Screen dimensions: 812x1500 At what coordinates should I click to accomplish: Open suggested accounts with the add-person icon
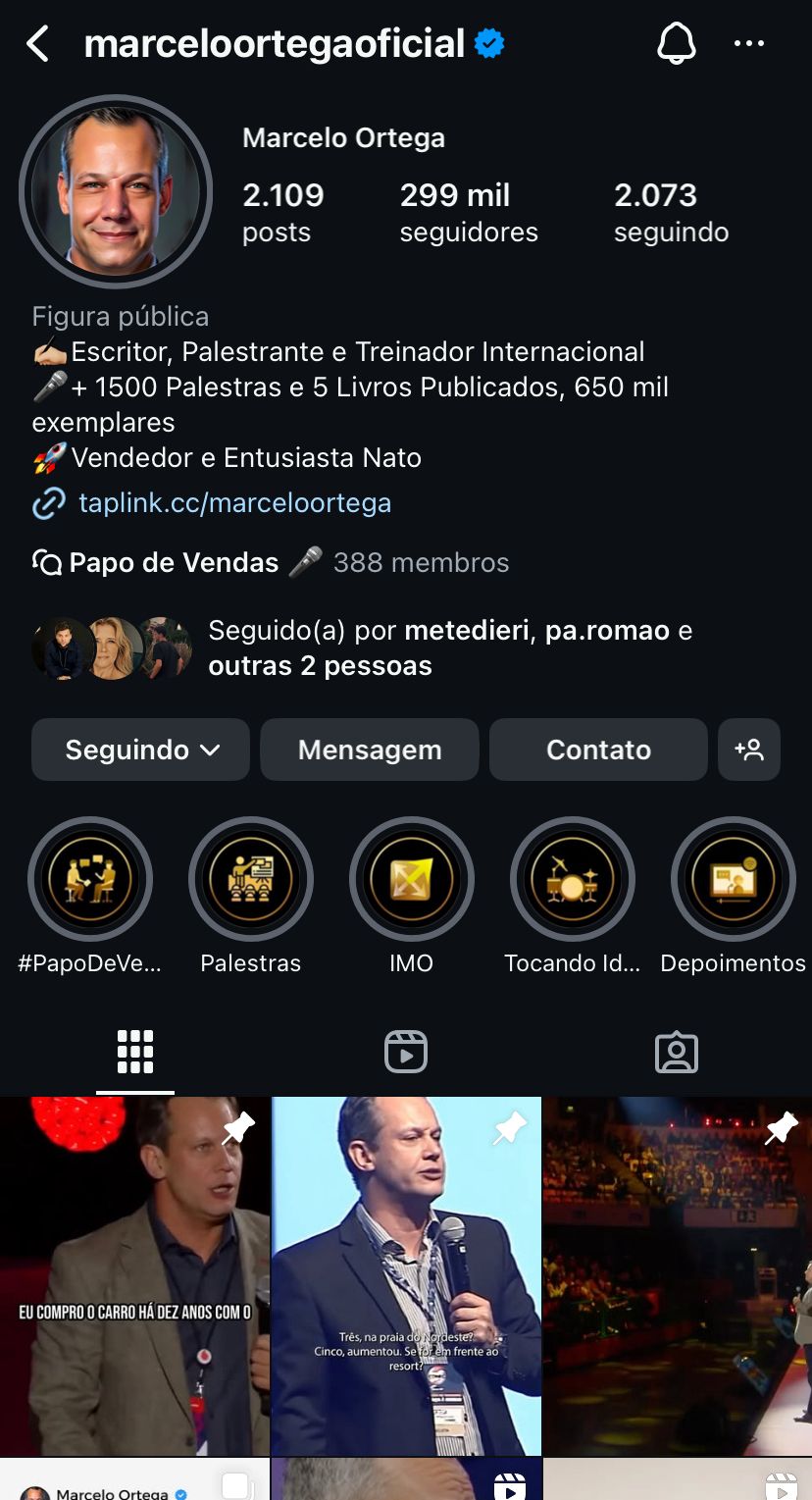pos(749,749)
